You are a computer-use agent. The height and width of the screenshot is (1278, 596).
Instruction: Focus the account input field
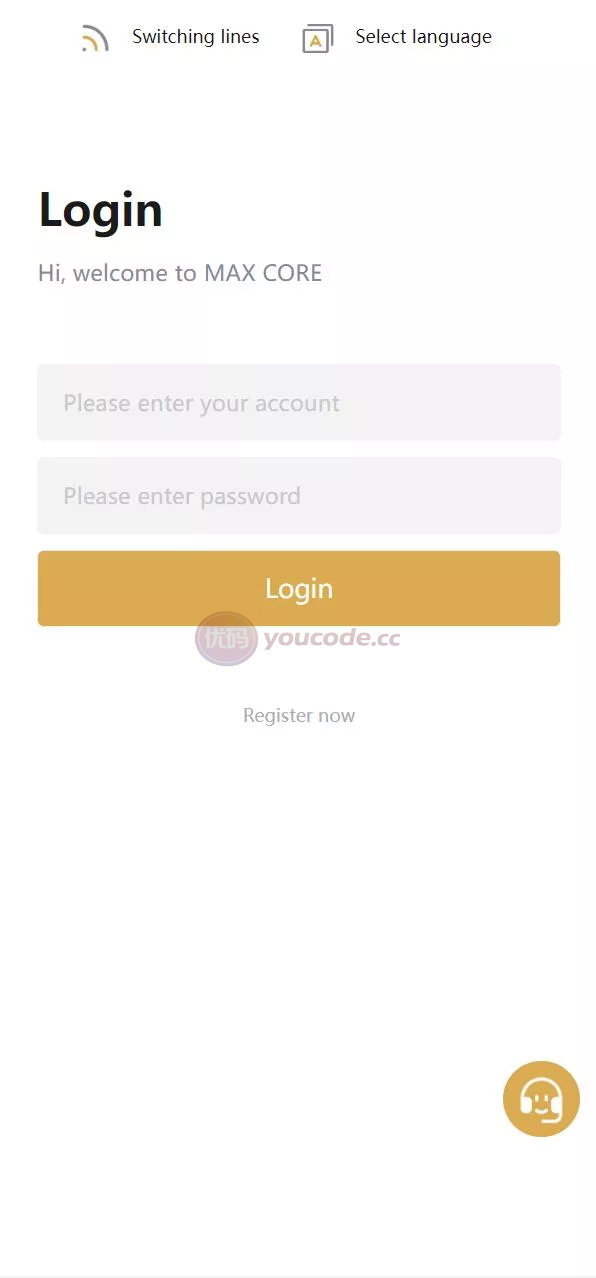[299, 403]
